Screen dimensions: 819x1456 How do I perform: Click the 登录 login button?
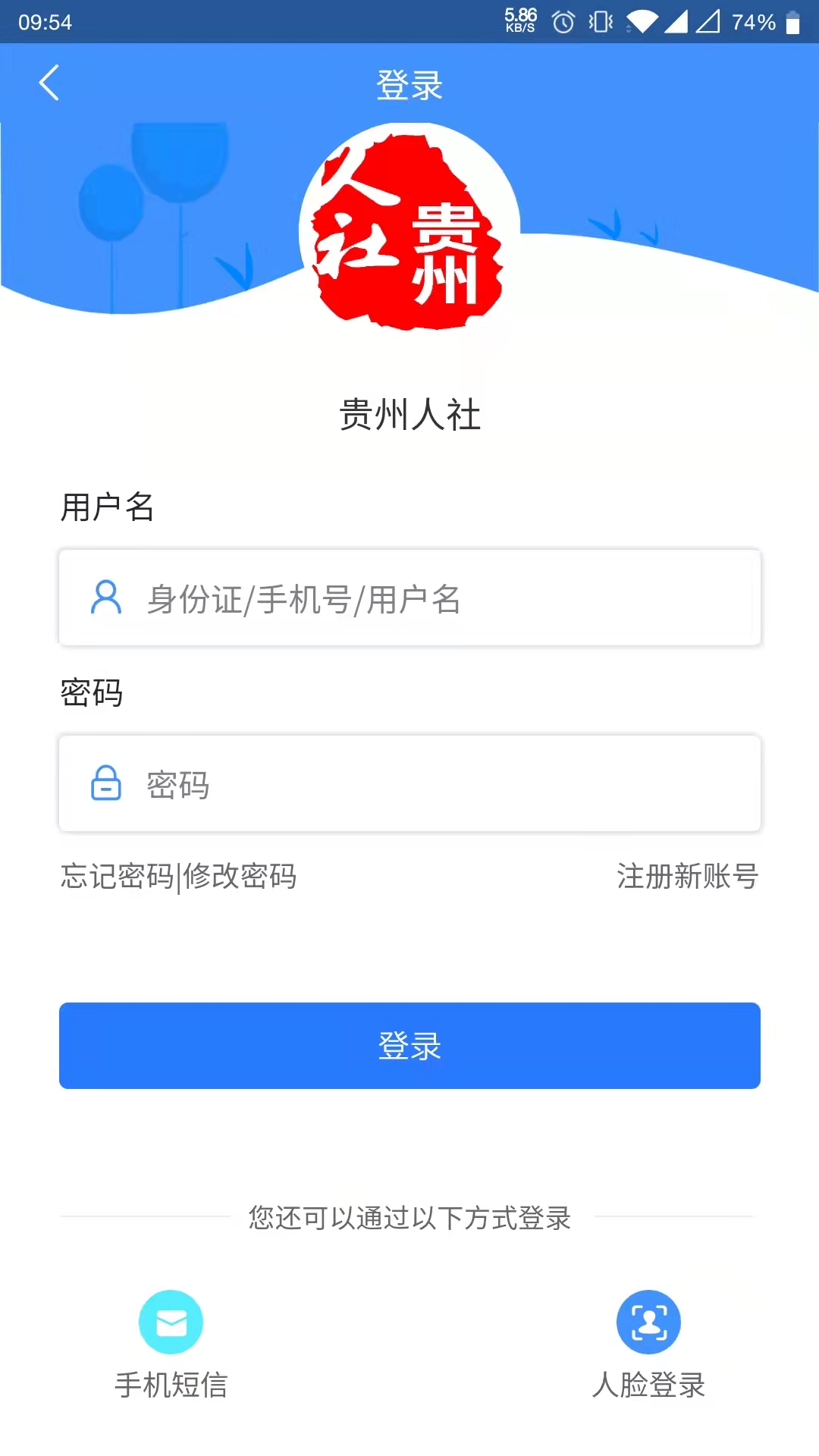(x=409, y=1045)
